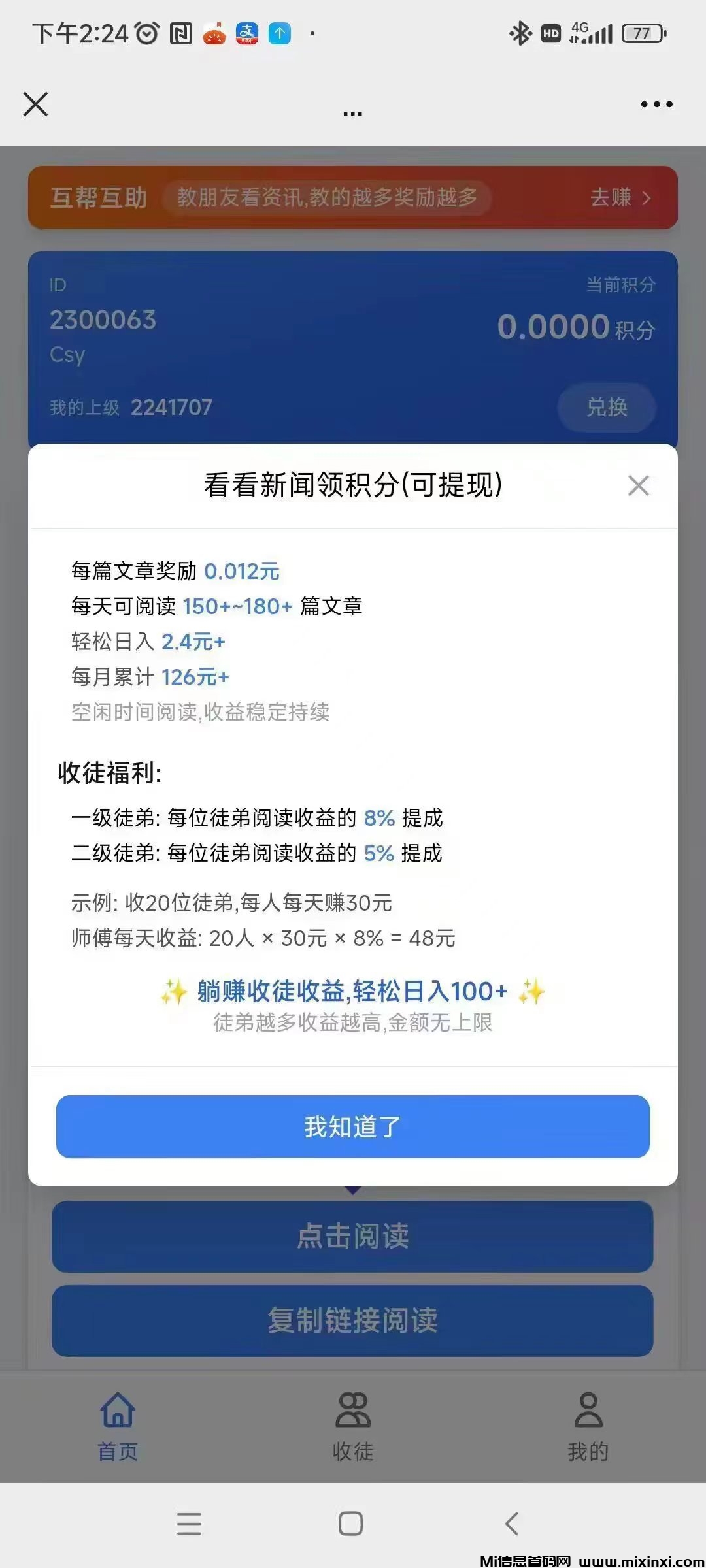Tap 复制链接阅读 to copy the link
This screenshot has width=706, height=1568.
click(x=353, y=1321)
